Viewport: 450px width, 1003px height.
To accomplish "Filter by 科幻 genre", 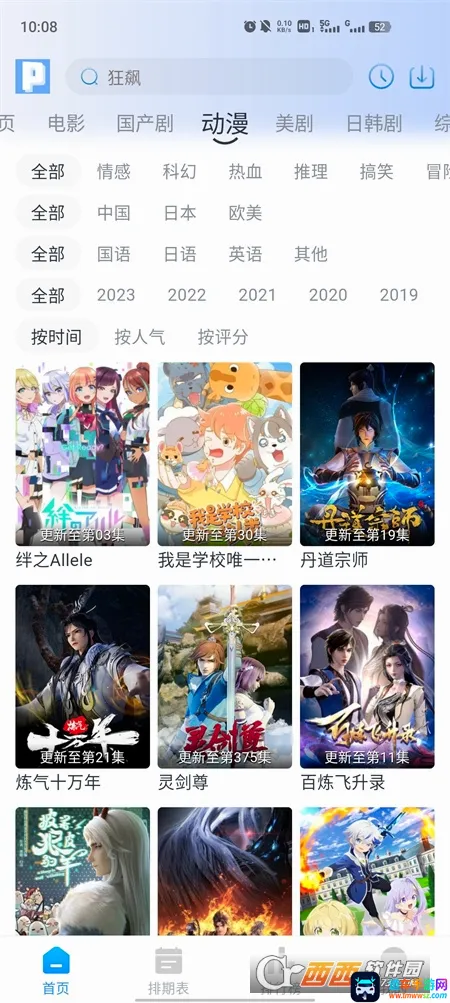I will (179, 171).
